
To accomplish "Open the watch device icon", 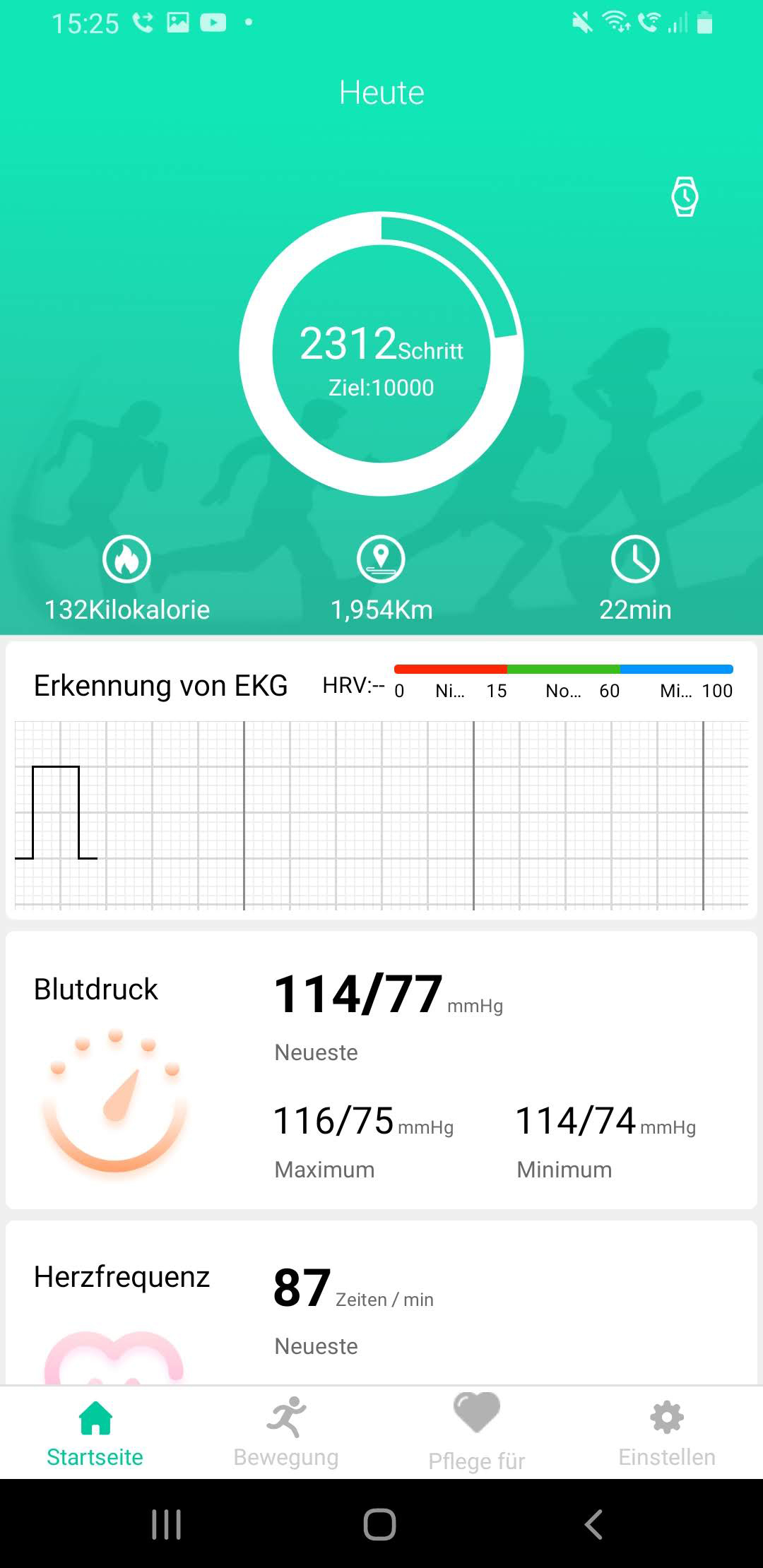I will tap(685, 196).
